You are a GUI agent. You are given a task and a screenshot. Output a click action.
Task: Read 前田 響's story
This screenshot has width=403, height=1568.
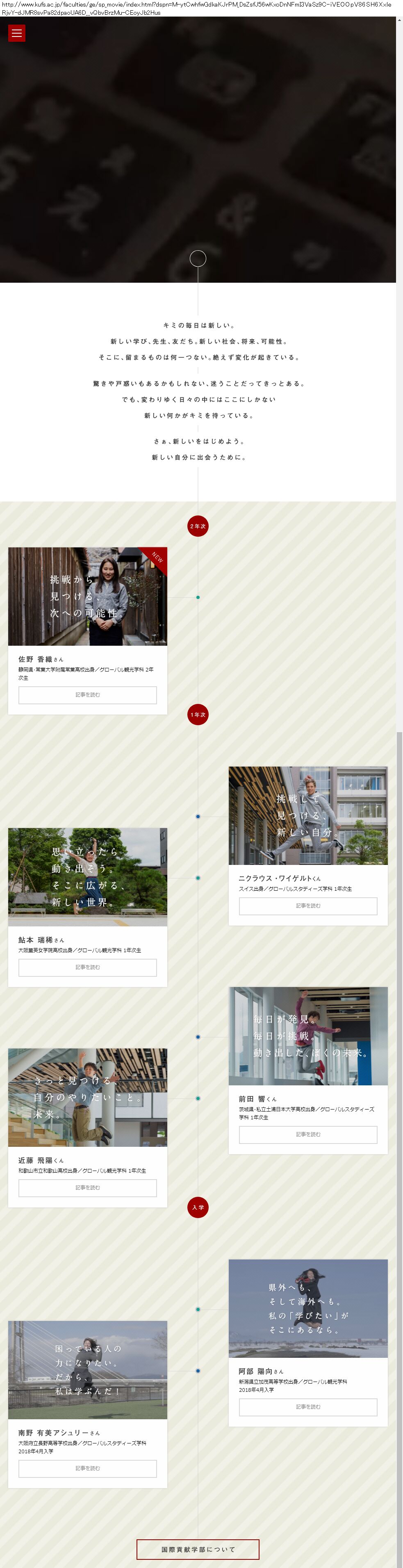point(308,1135)
